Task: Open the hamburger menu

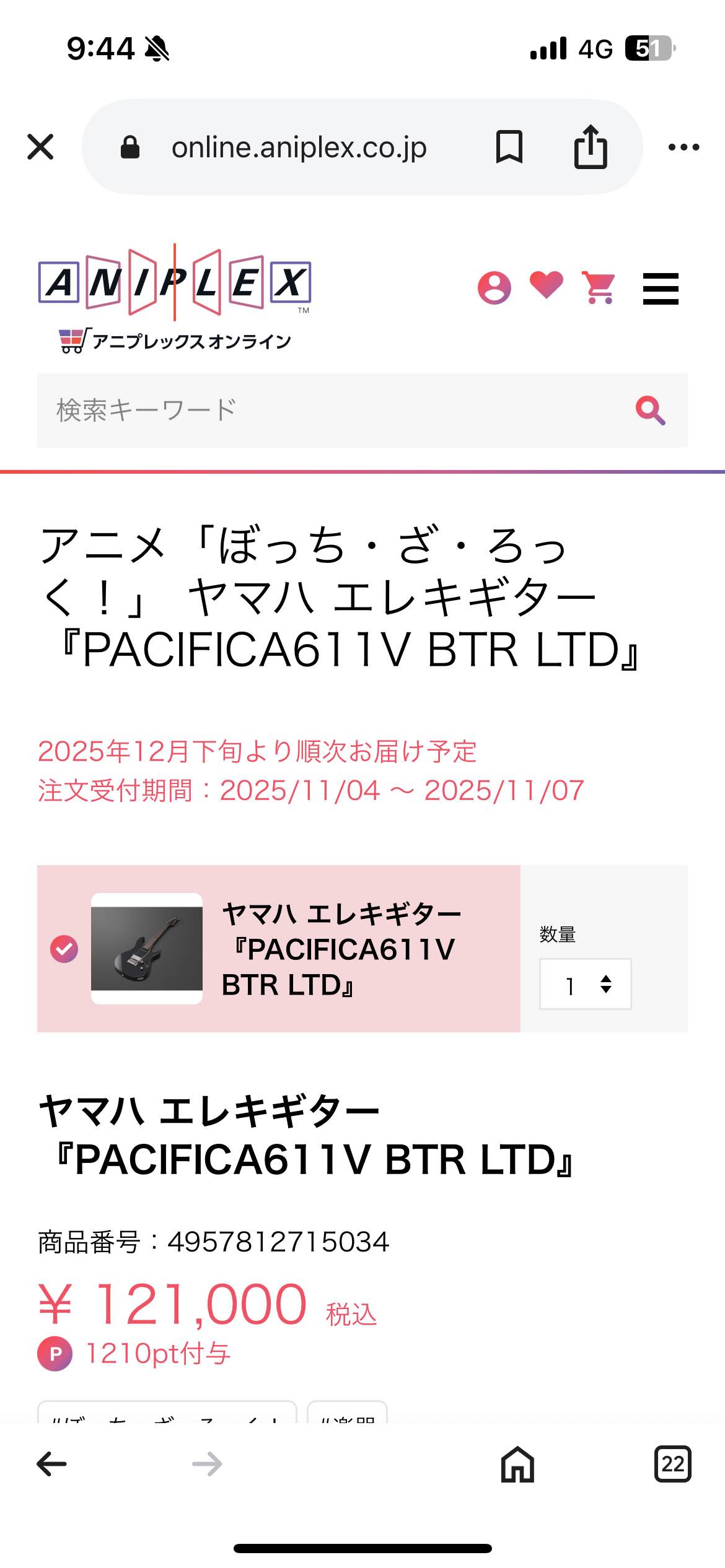Action: 661,289
